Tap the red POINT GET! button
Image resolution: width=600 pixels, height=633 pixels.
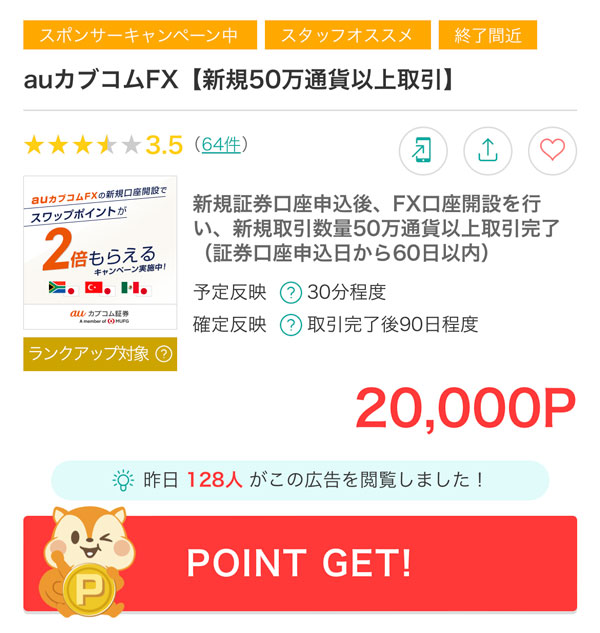(300, 563)
